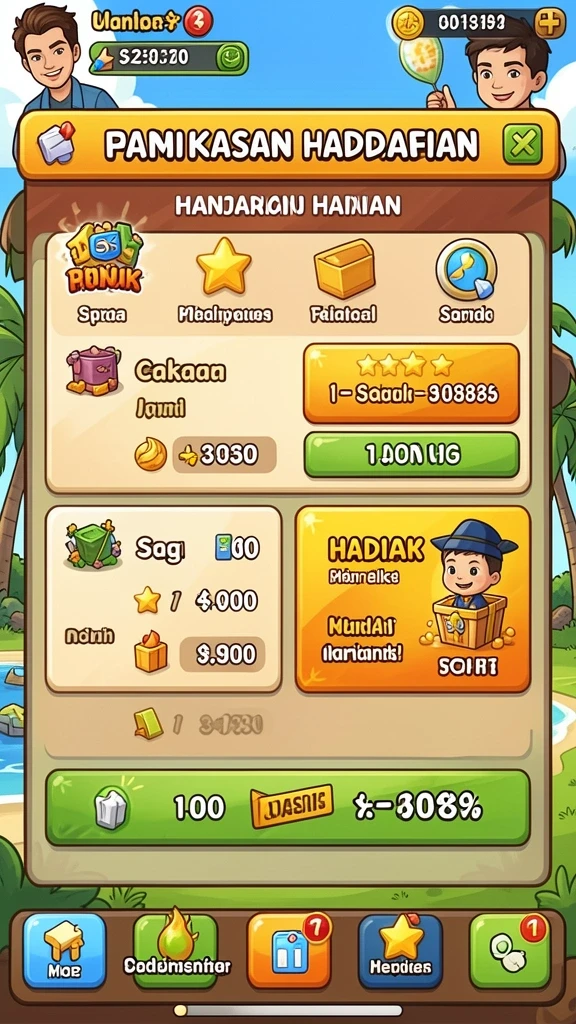Select the Sarido globe tab
576x1024 pixels.
pyautogui.click(x=466, y=282)
